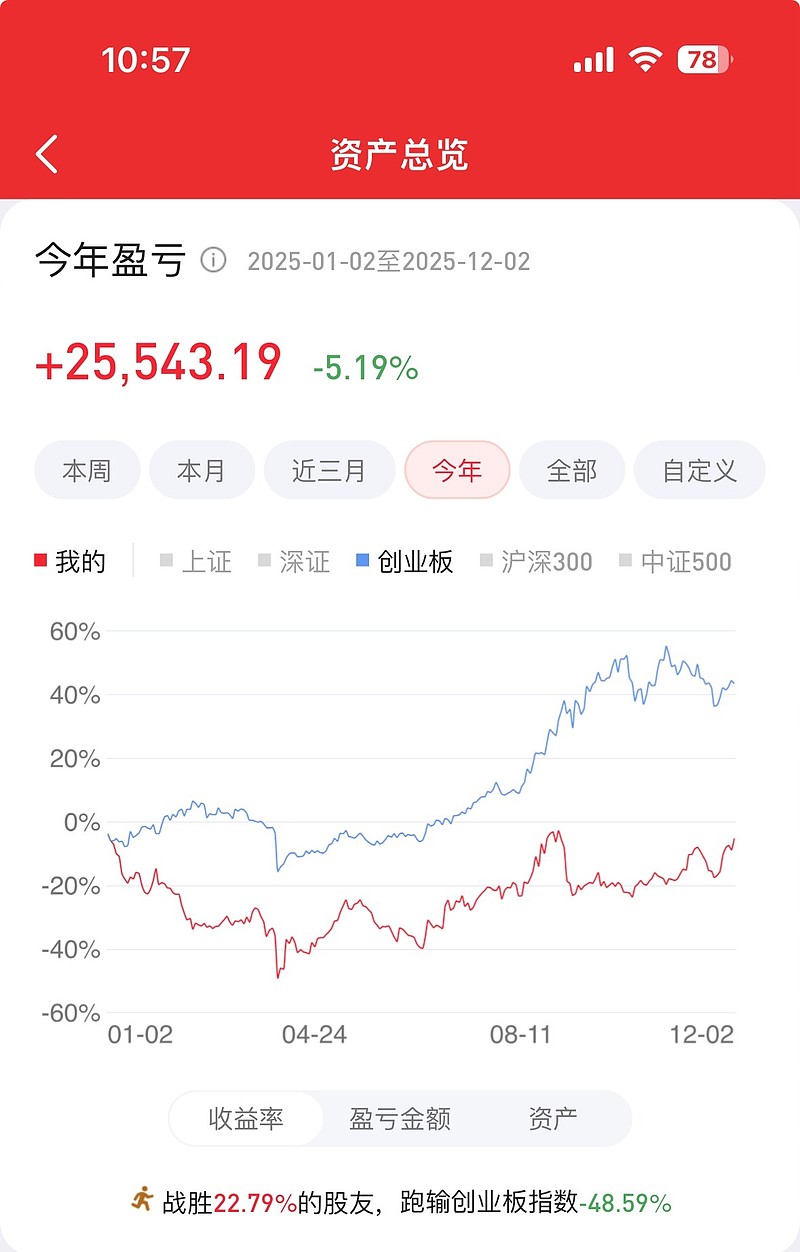Switch to the 资产 tab
Viewport: 800px width, 1252px height.
(553, 1120)
